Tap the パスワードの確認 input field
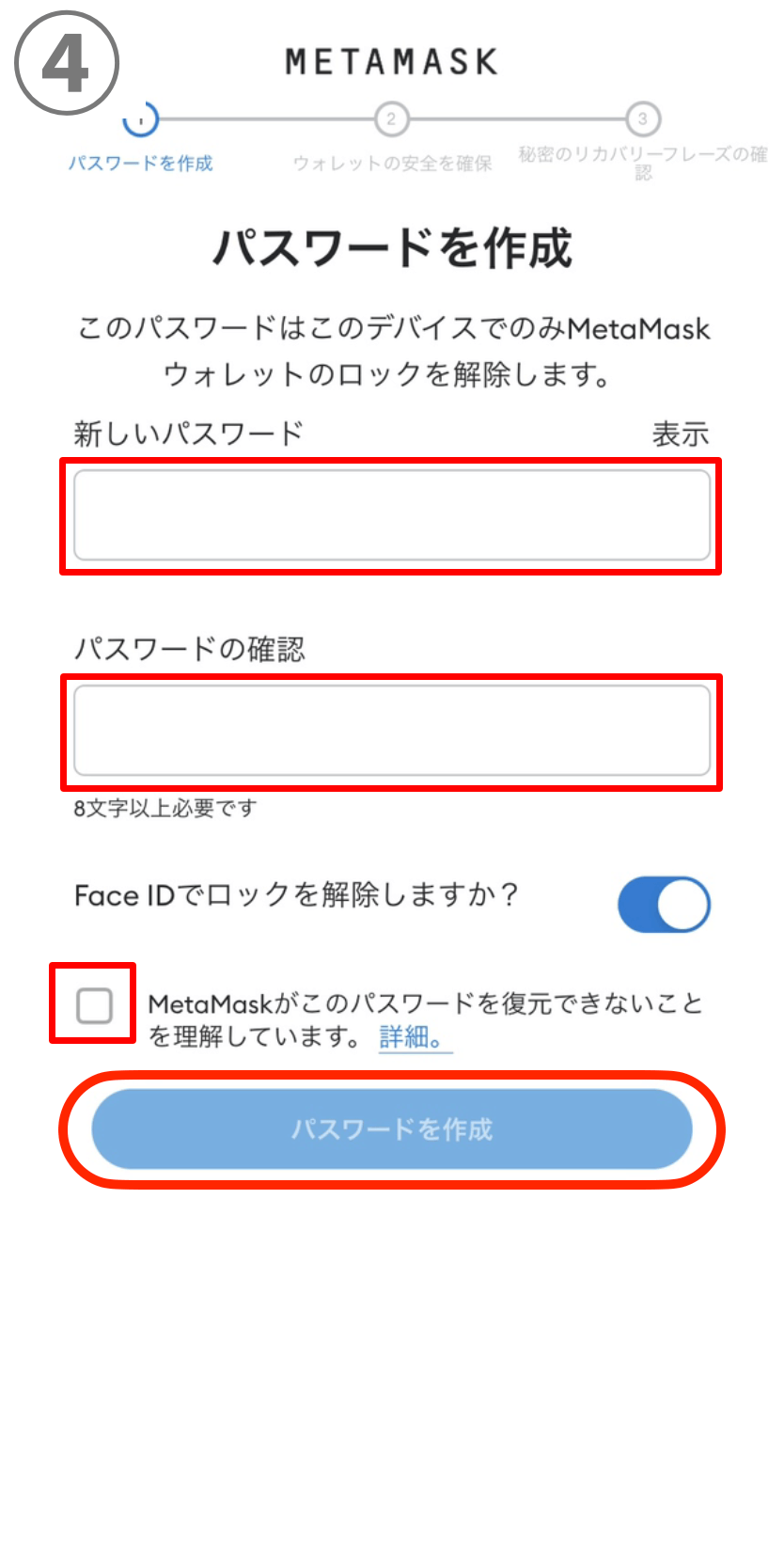Viewport: 784px width, 1546px height. (391, 731)
